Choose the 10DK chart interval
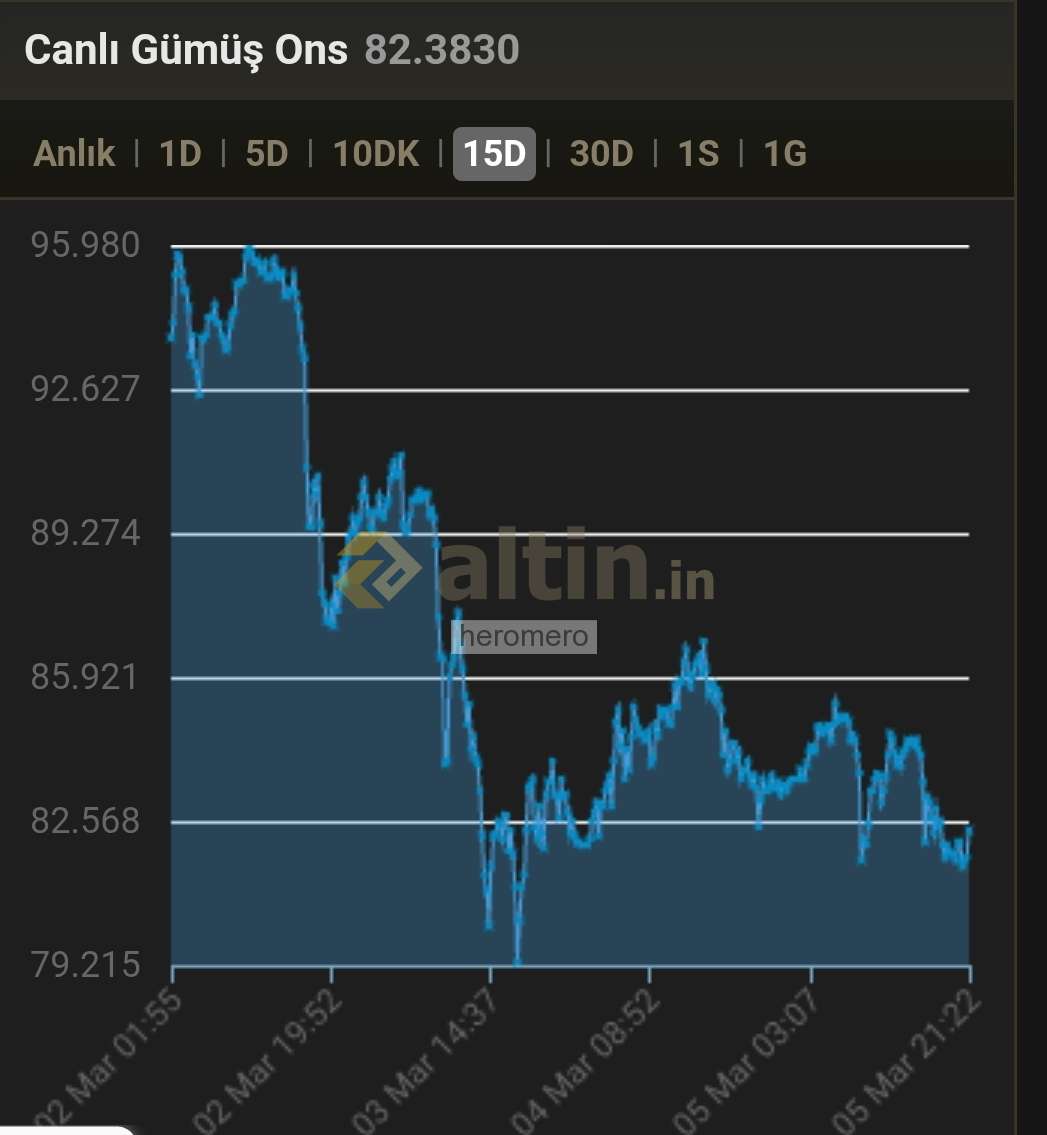 tap(376, 154)
